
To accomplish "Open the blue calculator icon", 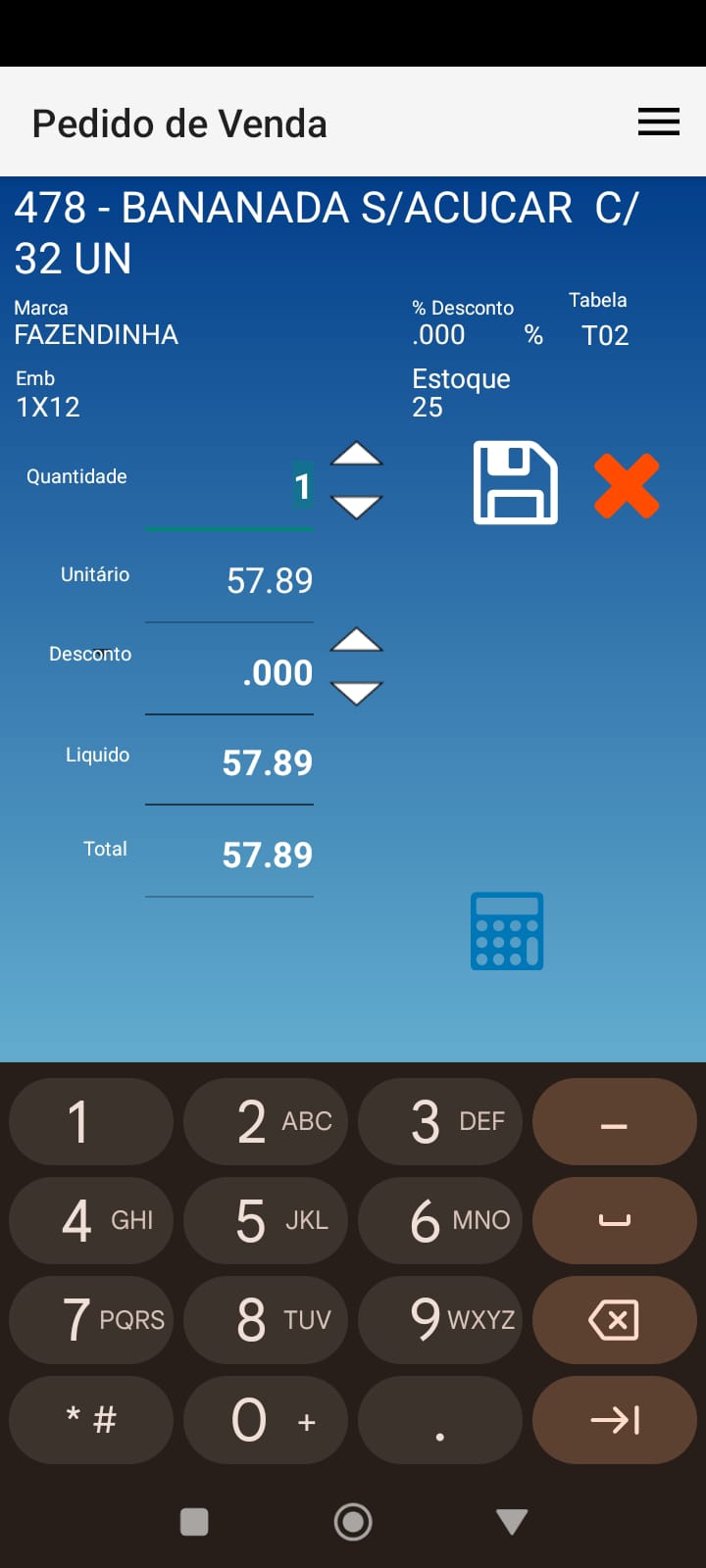I will 507,931.
